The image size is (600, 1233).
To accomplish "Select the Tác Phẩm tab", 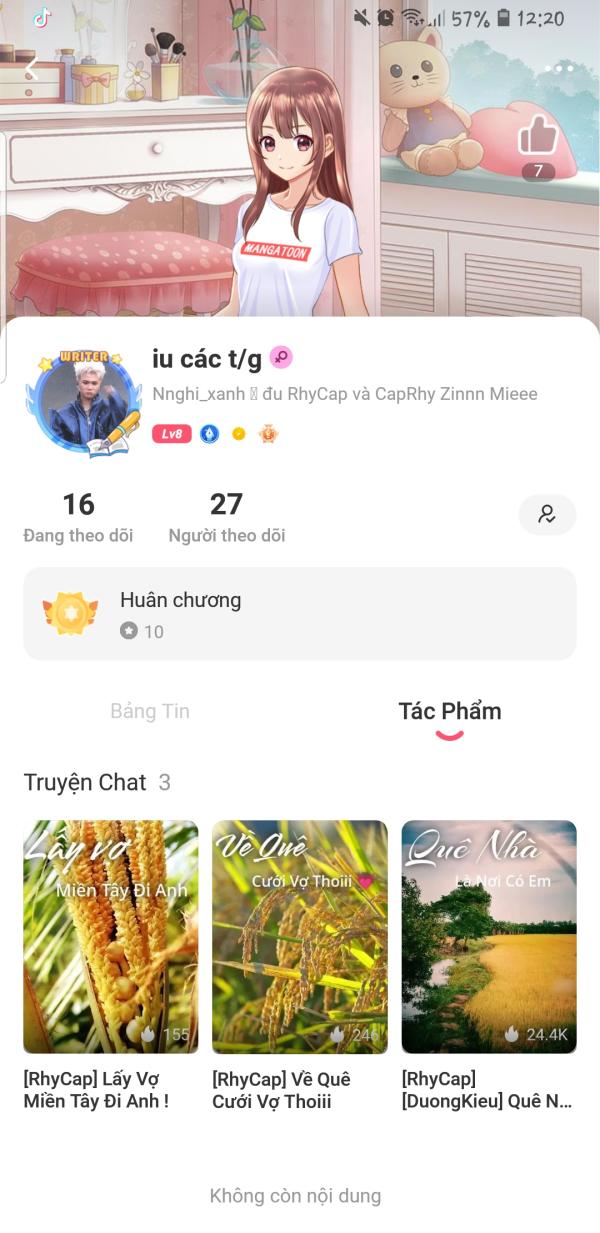I will (450, 711).
